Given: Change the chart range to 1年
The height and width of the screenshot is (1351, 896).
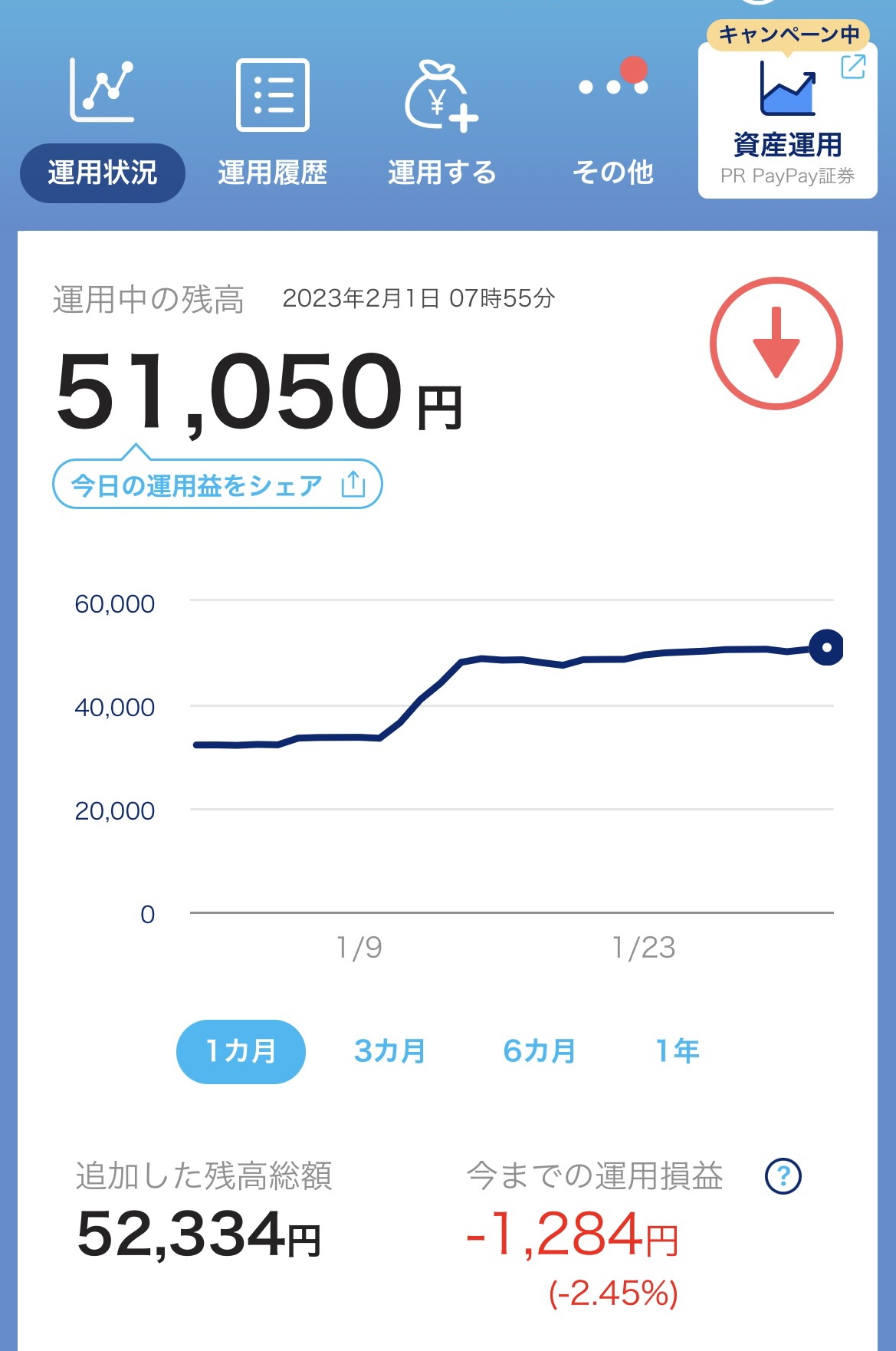Looking at the screenshot, I should click(678, 1051).
